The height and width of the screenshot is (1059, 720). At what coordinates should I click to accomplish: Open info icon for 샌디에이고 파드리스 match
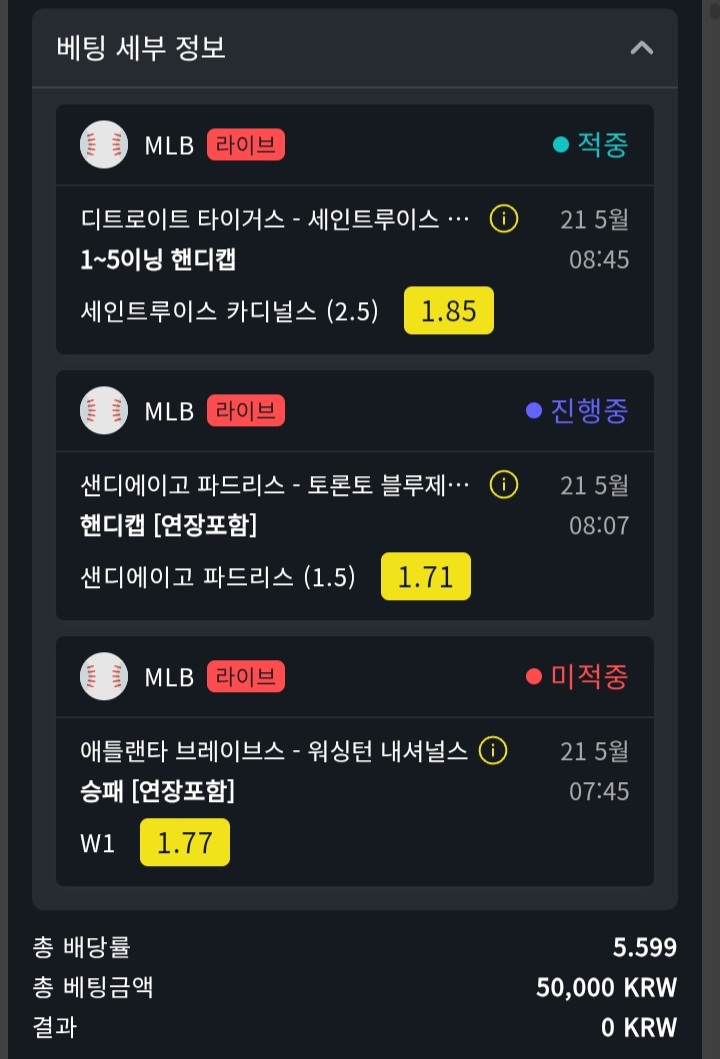click(x=504, y=485)
